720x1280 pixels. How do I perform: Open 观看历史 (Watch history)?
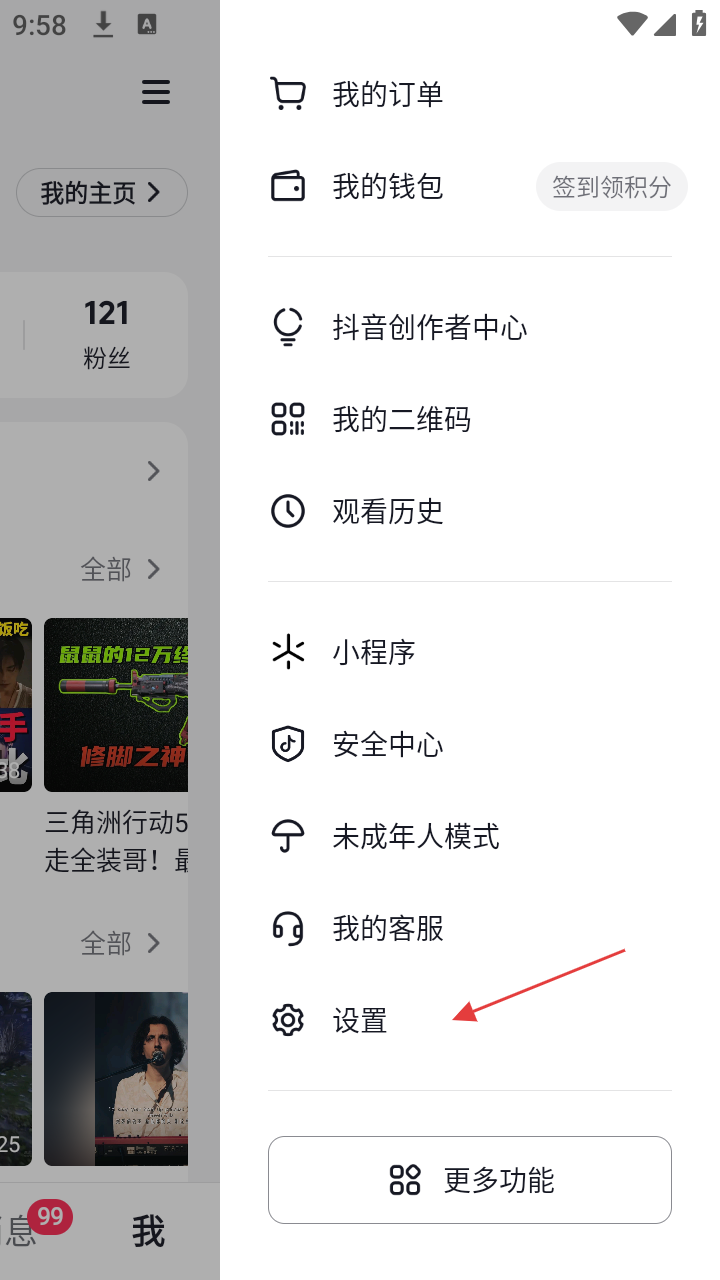pos(387,512)
